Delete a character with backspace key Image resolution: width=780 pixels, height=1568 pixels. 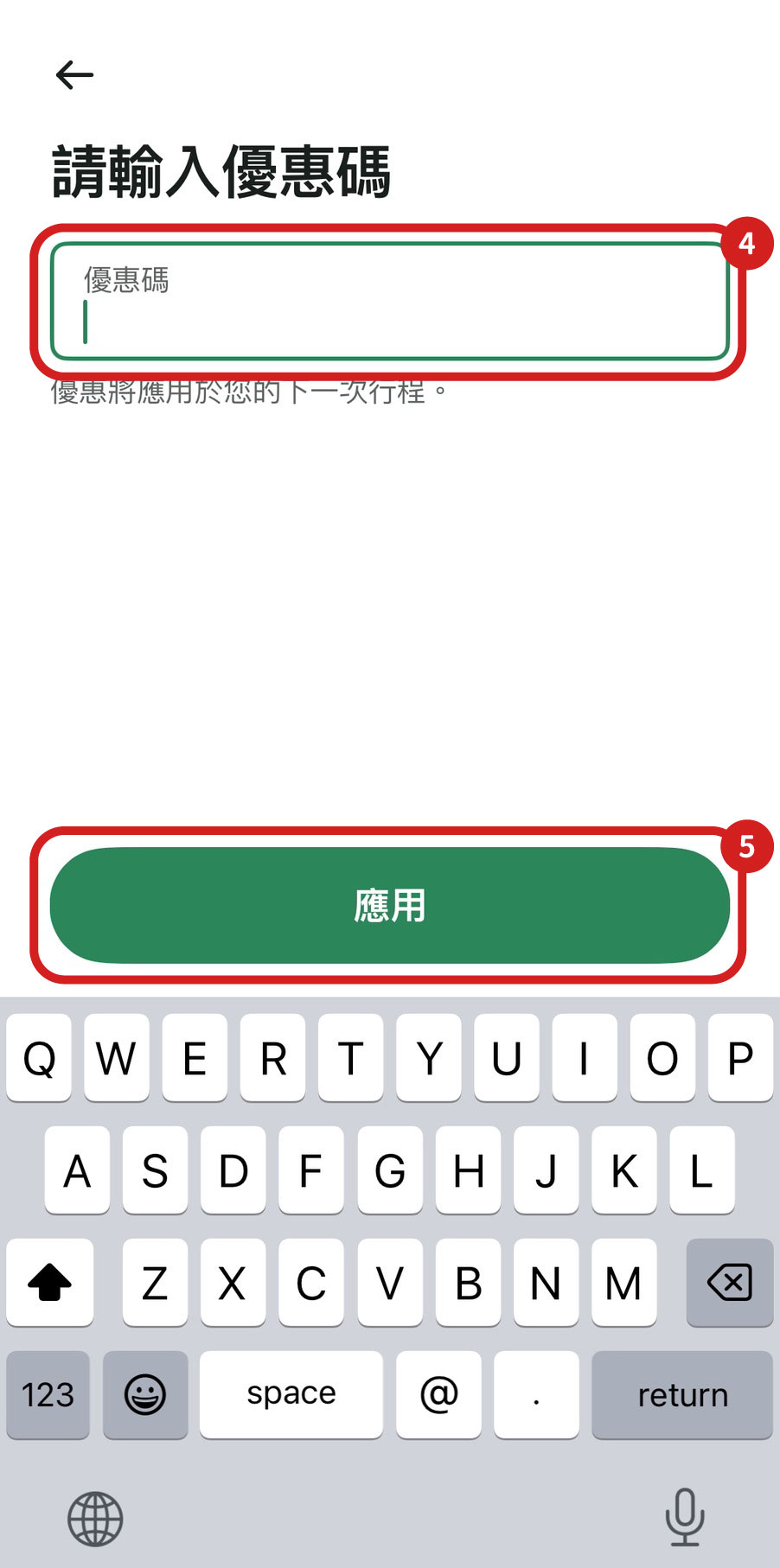coord(729,1283)
